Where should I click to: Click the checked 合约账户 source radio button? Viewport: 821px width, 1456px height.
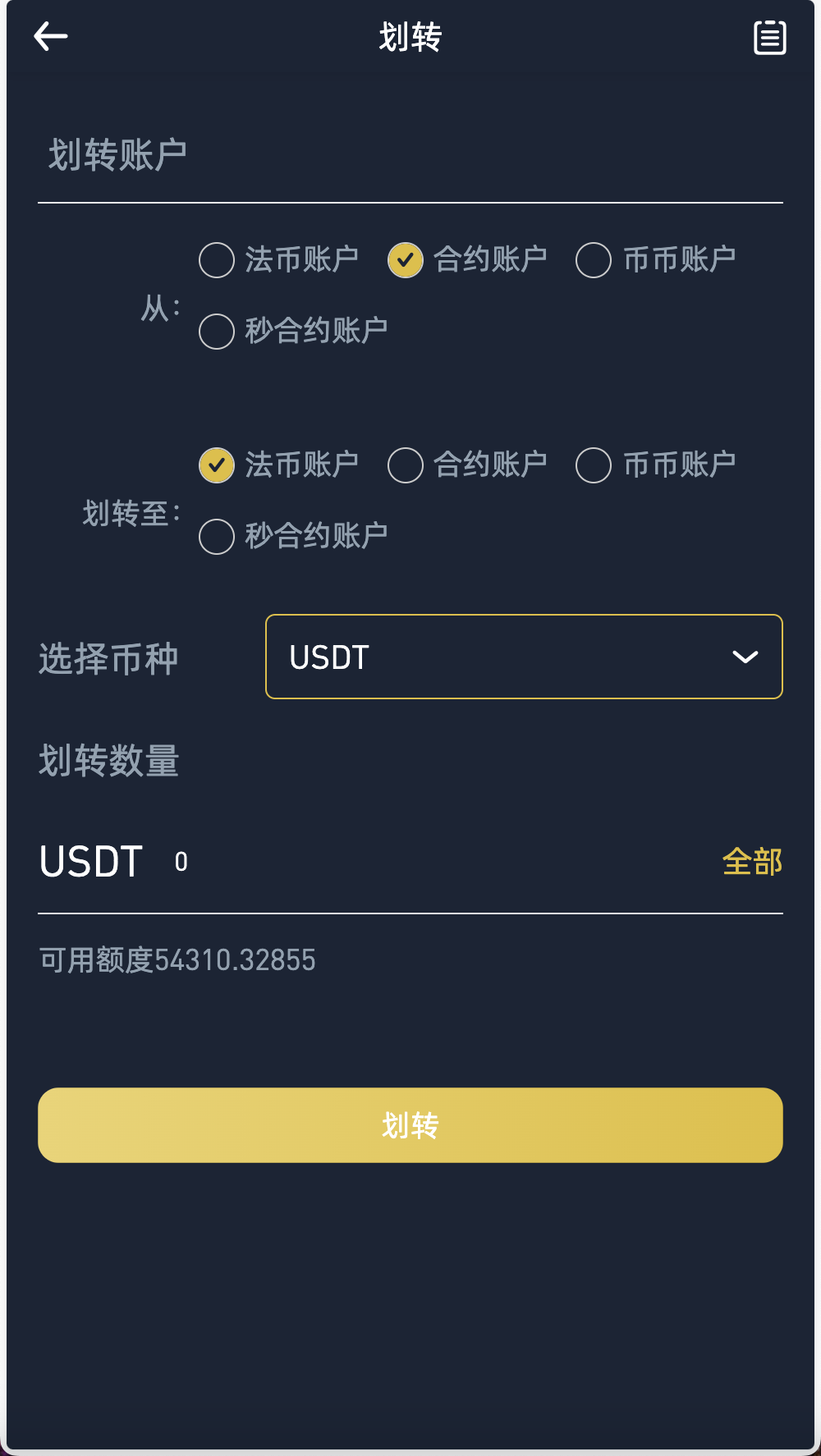pyautogui.click(x=406, y=260)
